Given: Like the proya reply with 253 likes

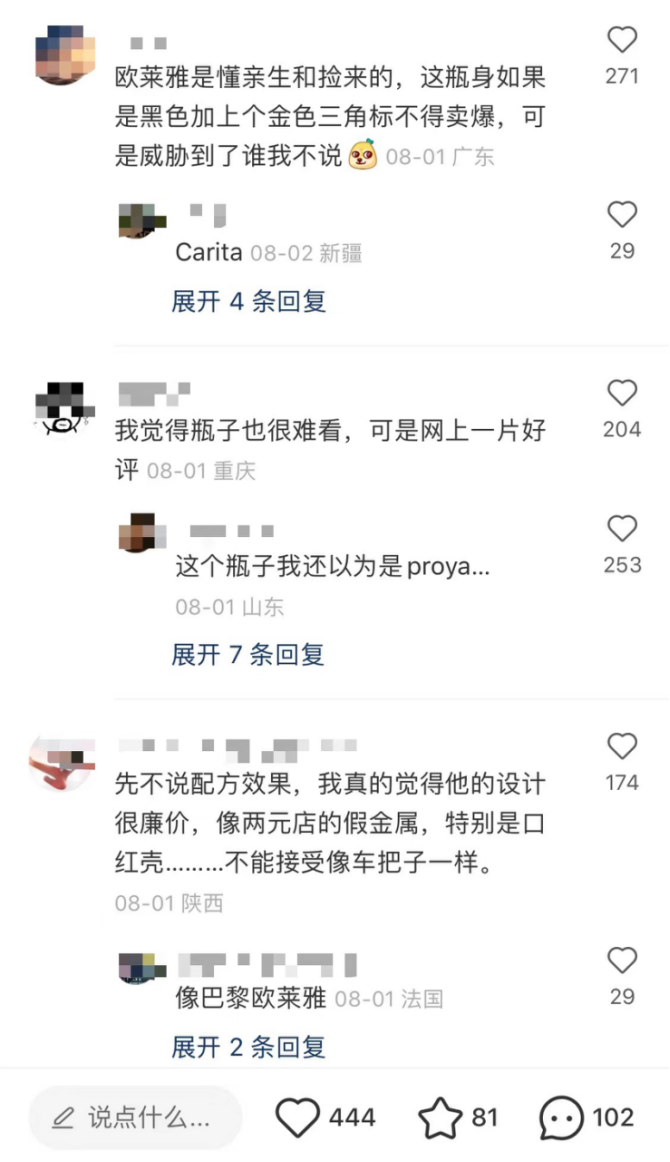Looking at the screenshot, I should click(x=622, y=530).
